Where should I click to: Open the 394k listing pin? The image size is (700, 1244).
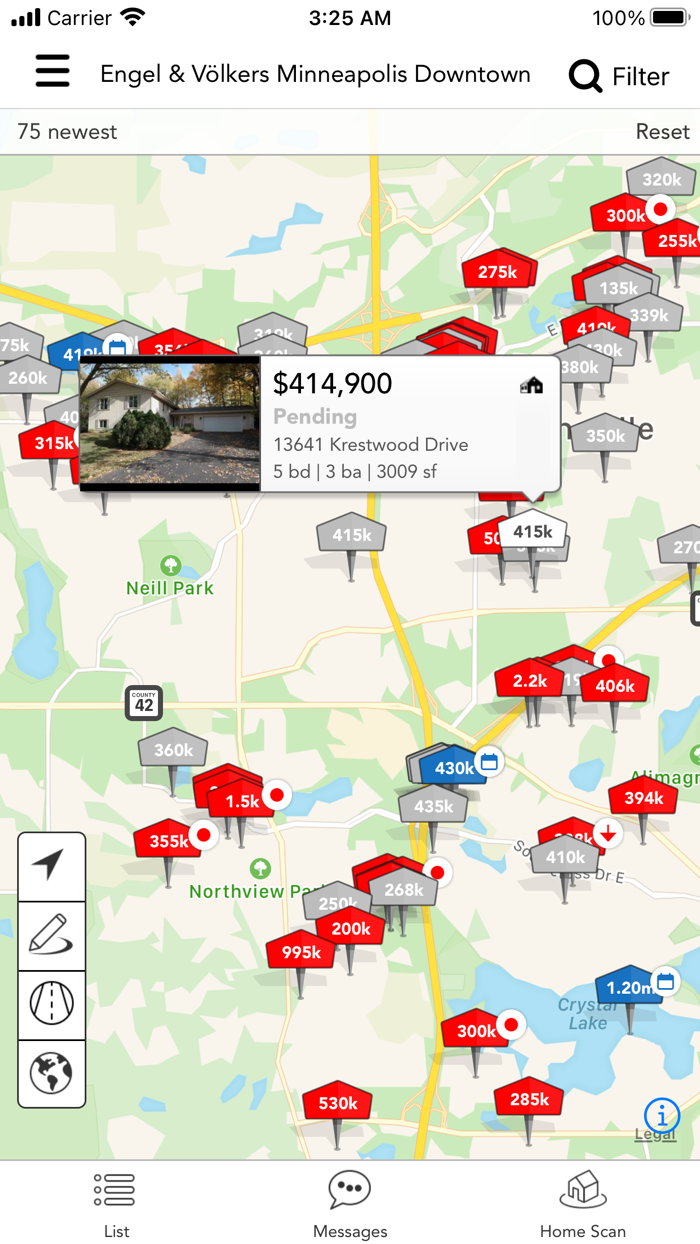pyautogui.click(x=643, y=798)
